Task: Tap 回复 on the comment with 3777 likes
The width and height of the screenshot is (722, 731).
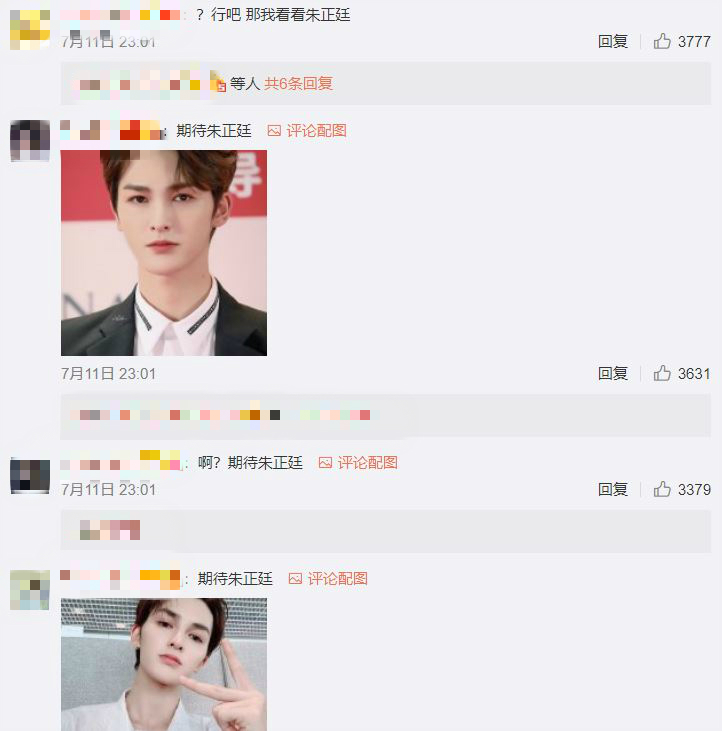Action: (612, 41)
